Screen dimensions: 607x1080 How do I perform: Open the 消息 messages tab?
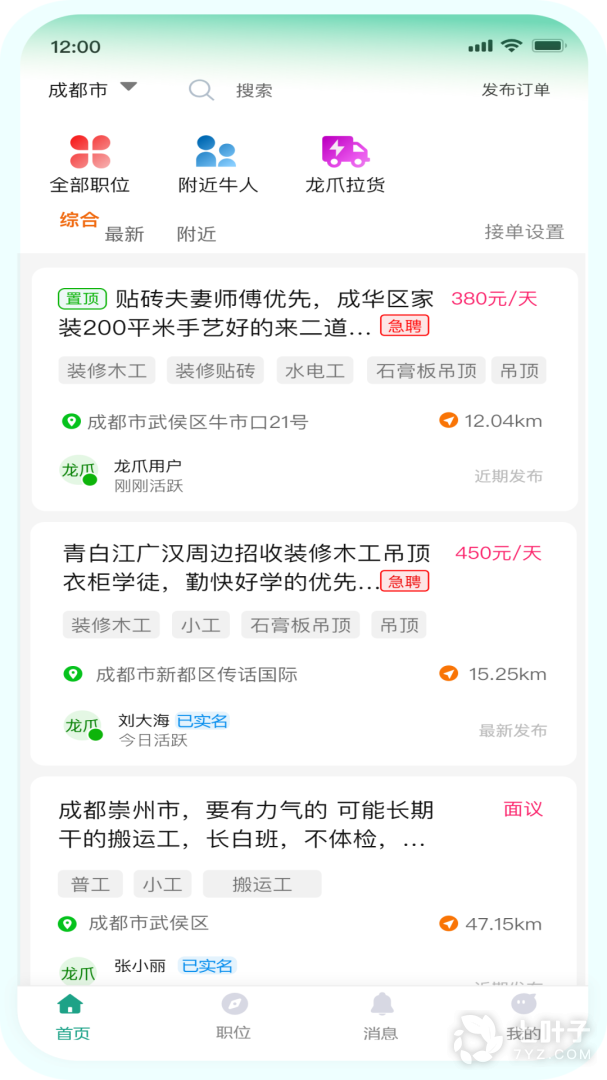[x=381, y=1016]
